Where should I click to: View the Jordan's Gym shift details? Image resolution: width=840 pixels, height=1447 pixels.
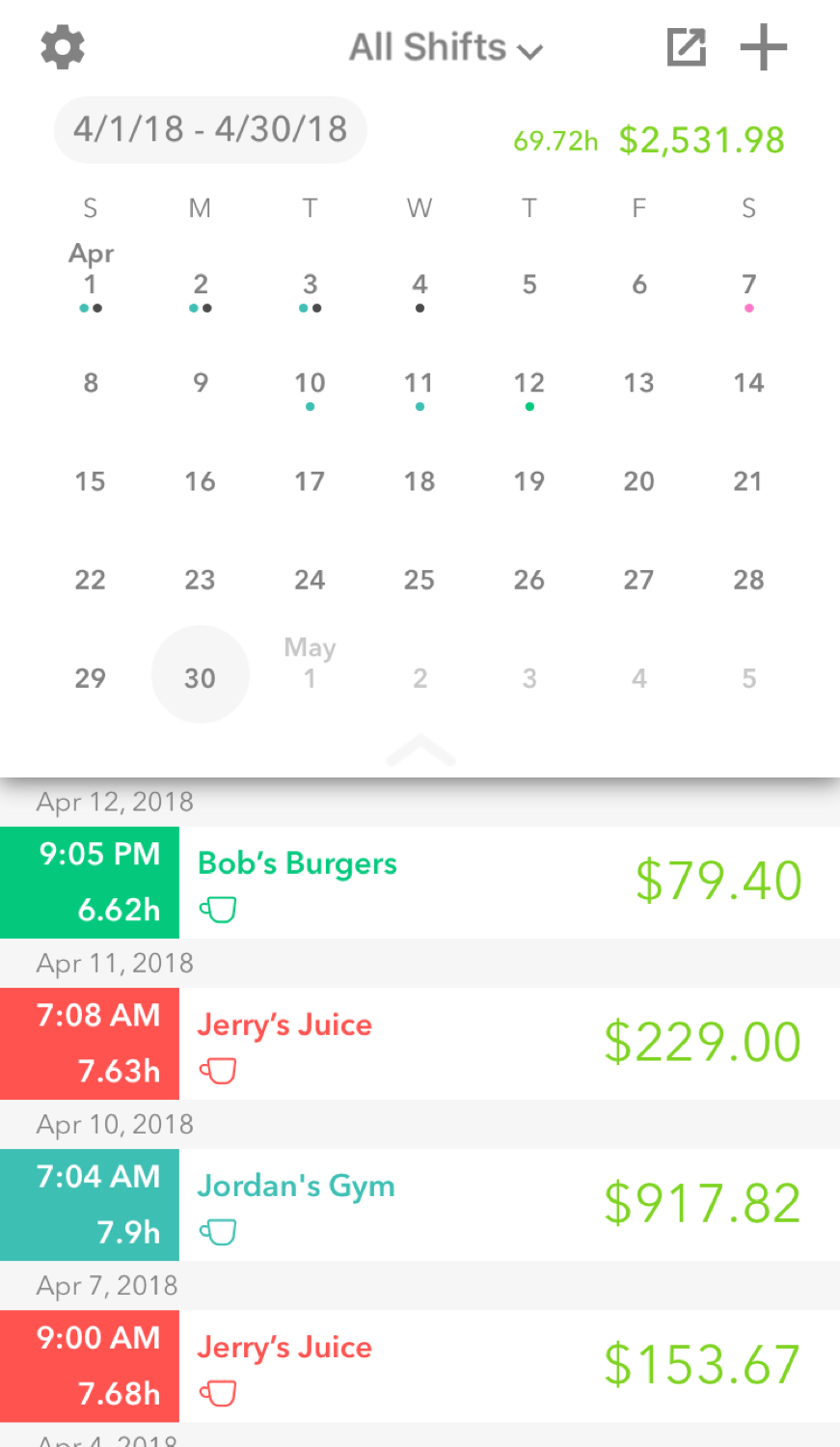(420, 1204)
